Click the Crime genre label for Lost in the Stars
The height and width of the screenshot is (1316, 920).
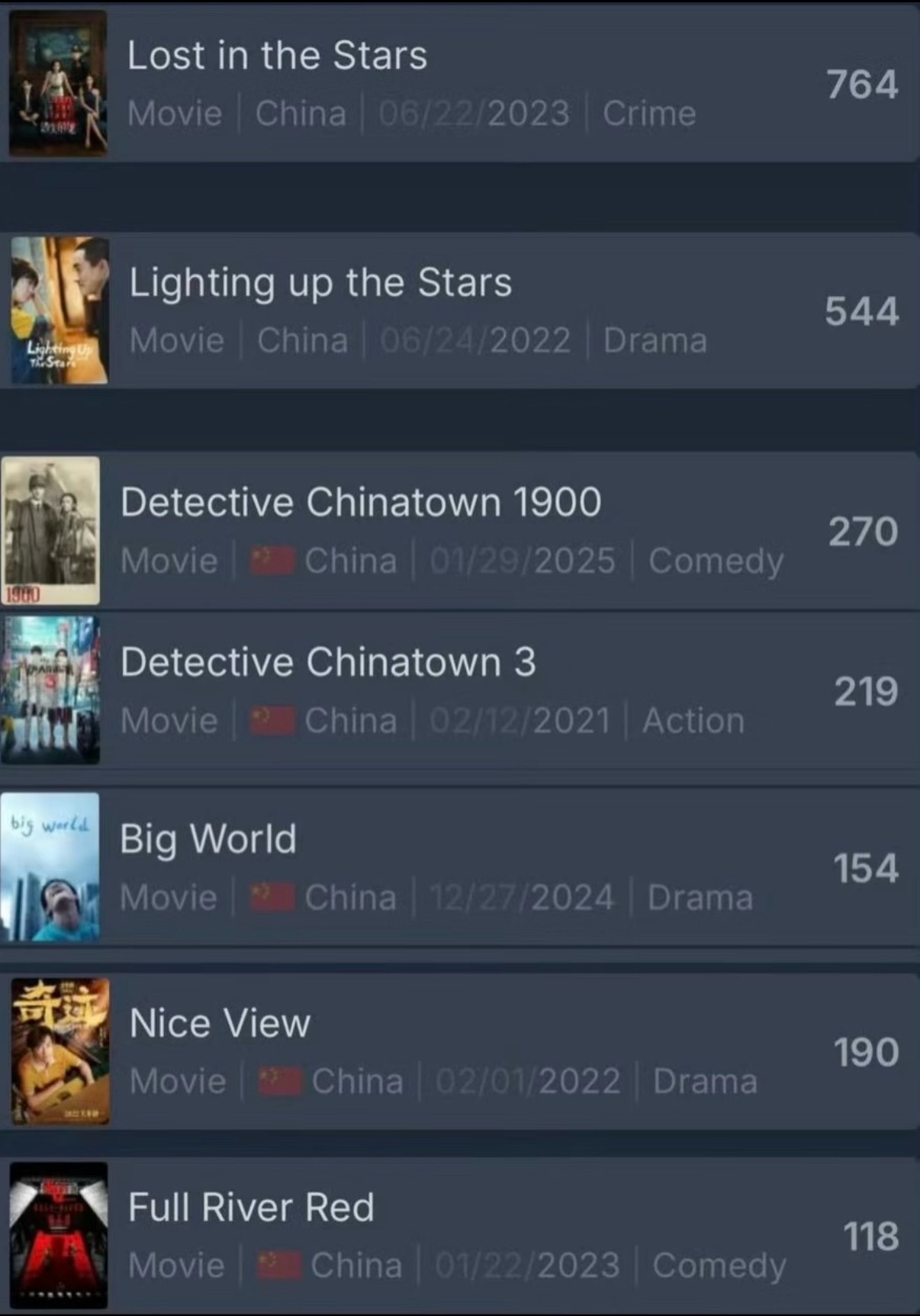[649, 113]
